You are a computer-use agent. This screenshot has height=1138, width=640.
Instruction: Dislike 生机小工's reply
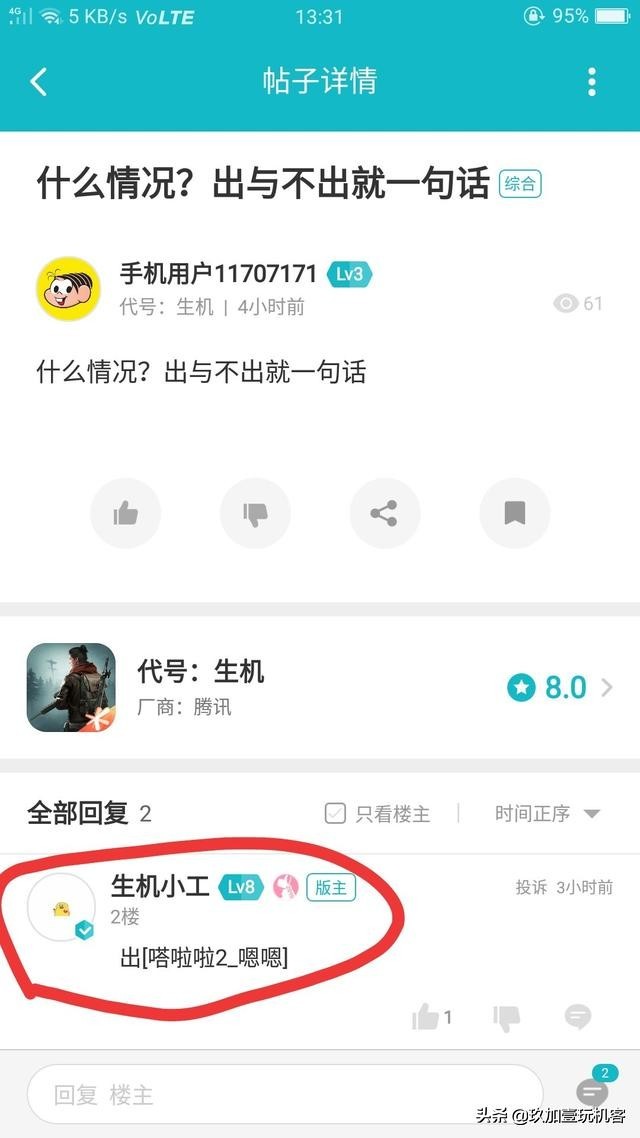click(x=507, y=1017)
